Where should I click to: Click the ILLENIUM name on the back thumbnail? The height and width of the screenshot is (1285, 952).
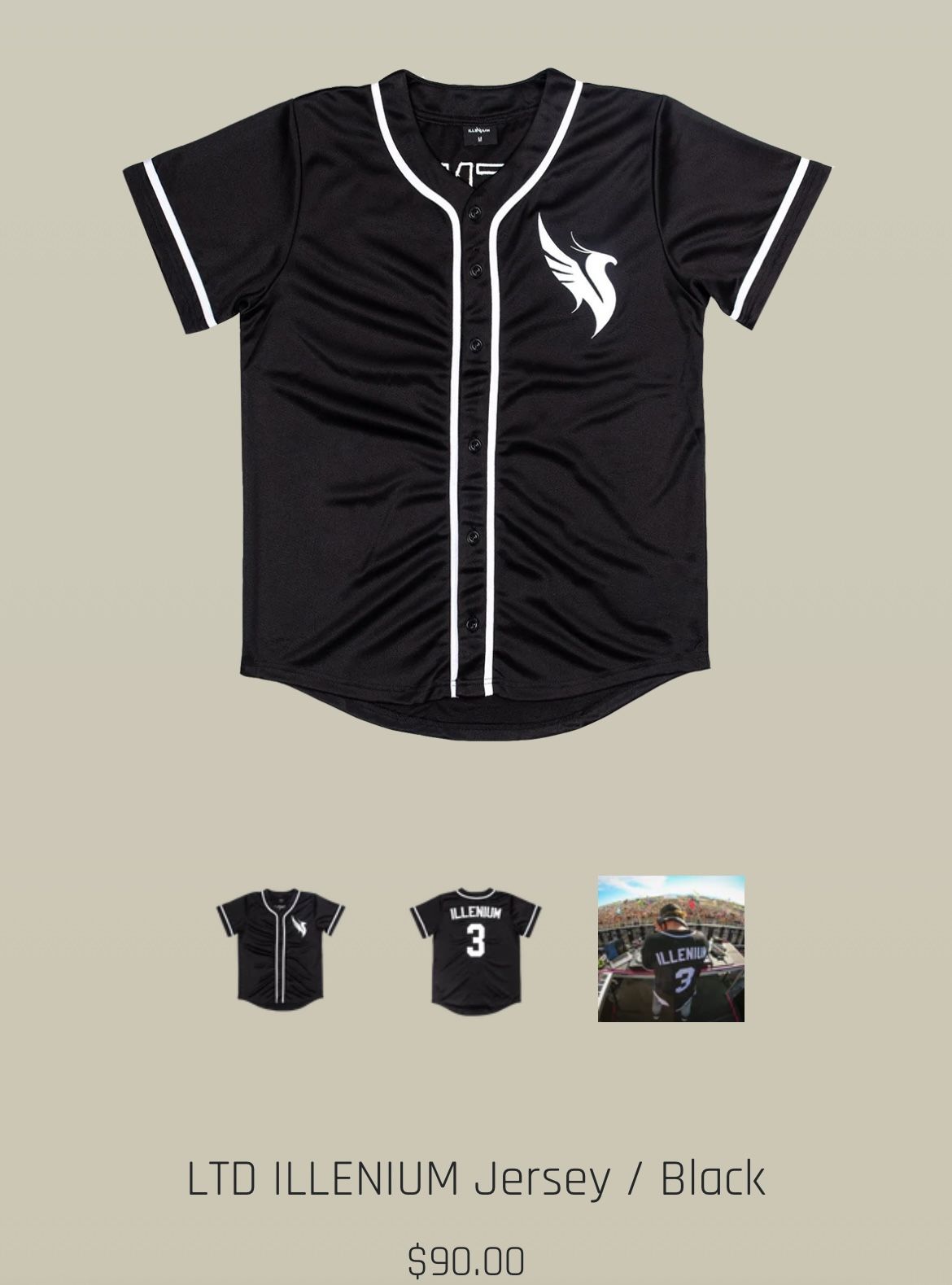pos(476,911)
